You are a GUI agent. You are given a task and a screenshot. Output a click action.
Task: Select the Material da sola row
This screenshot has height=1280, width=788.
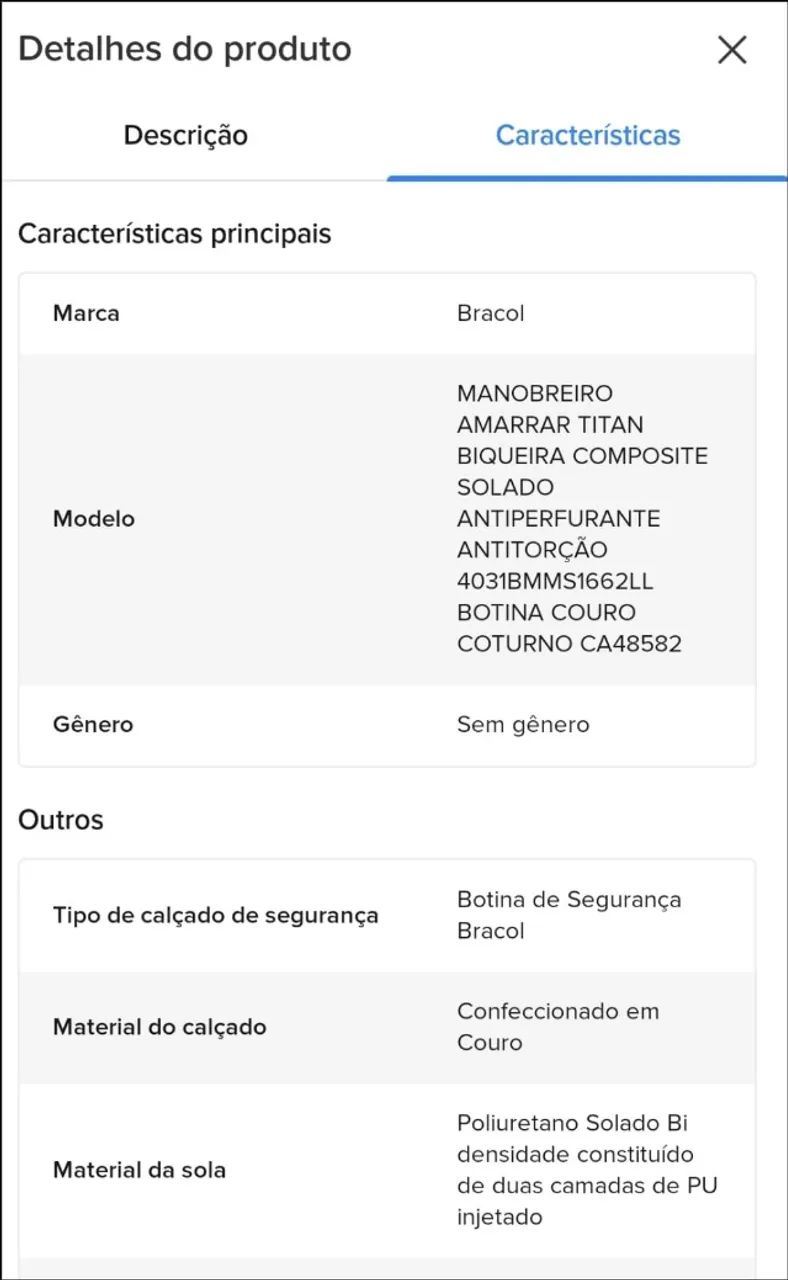[387, 1169]
